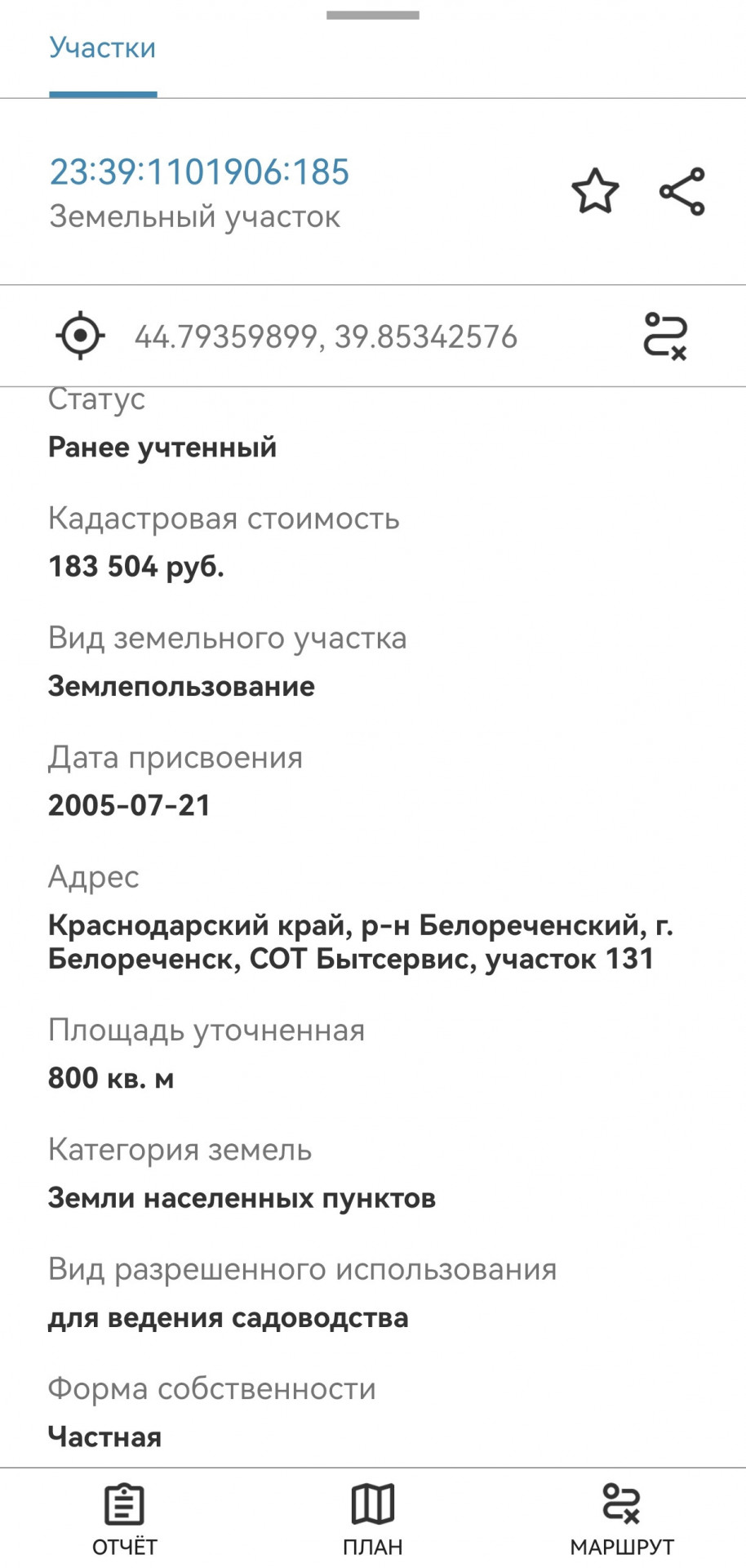Open cadastral number 23:39:1101906:185 link

[199, 171]
